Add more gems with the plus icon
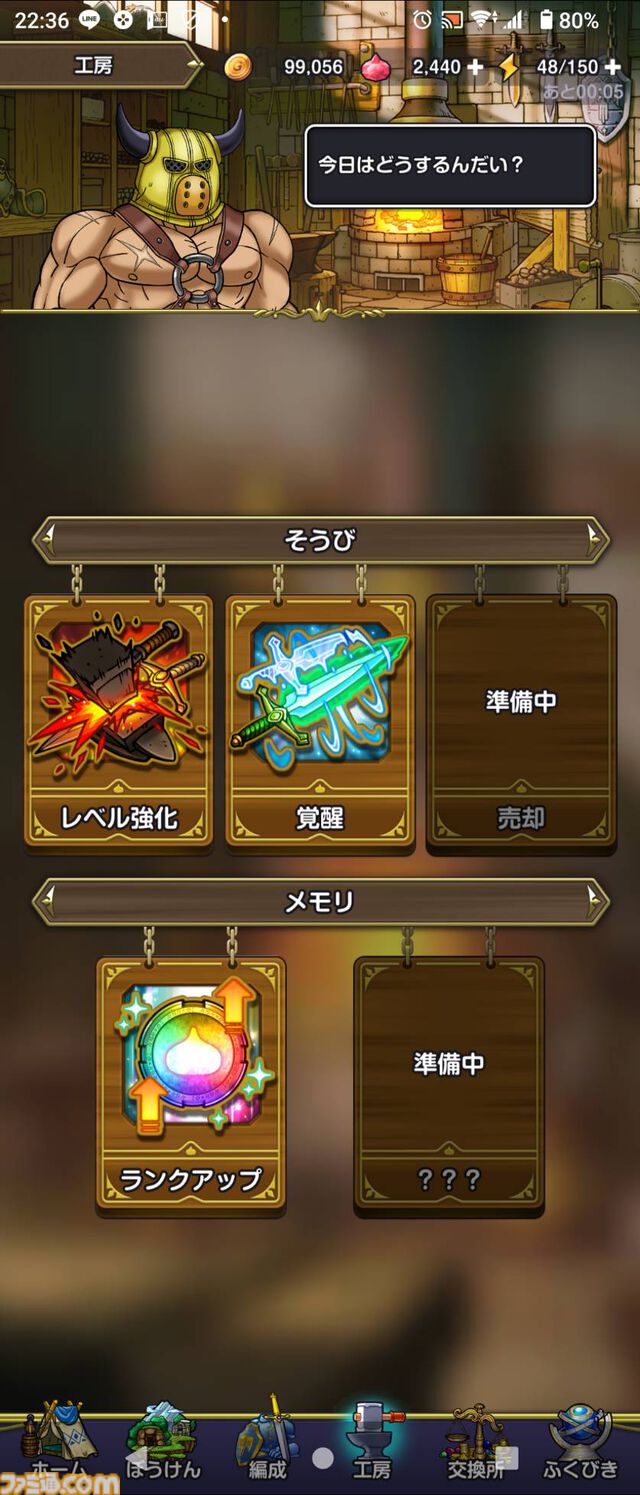Image resolution: width=640 pixels, height=1495 pixels. pyautogui.click(x=474, y=67)
